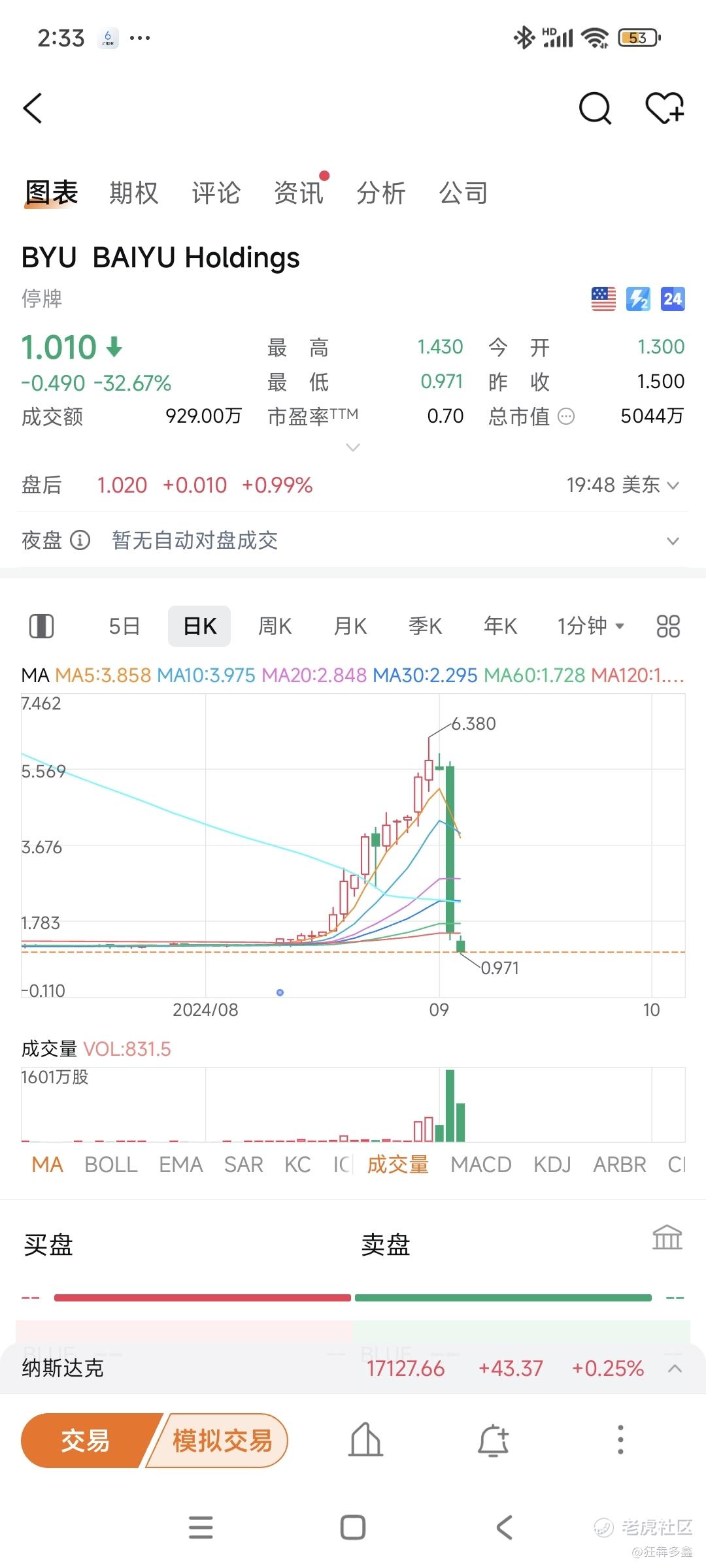Open the 资讯 tab
The image size is (706, 1568).
pyautogui.click(x=299, y=193)
